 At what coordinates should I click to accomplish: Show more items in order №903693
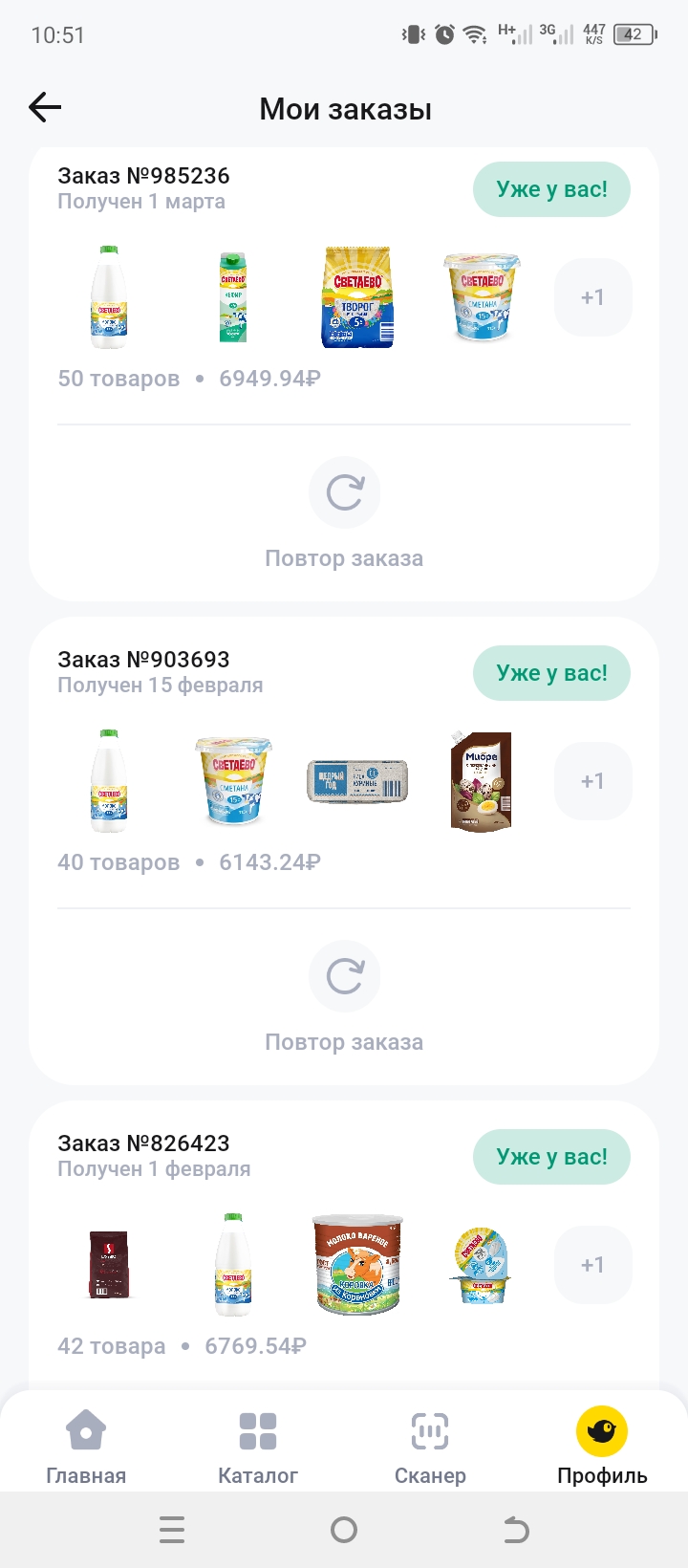(592, 781)
